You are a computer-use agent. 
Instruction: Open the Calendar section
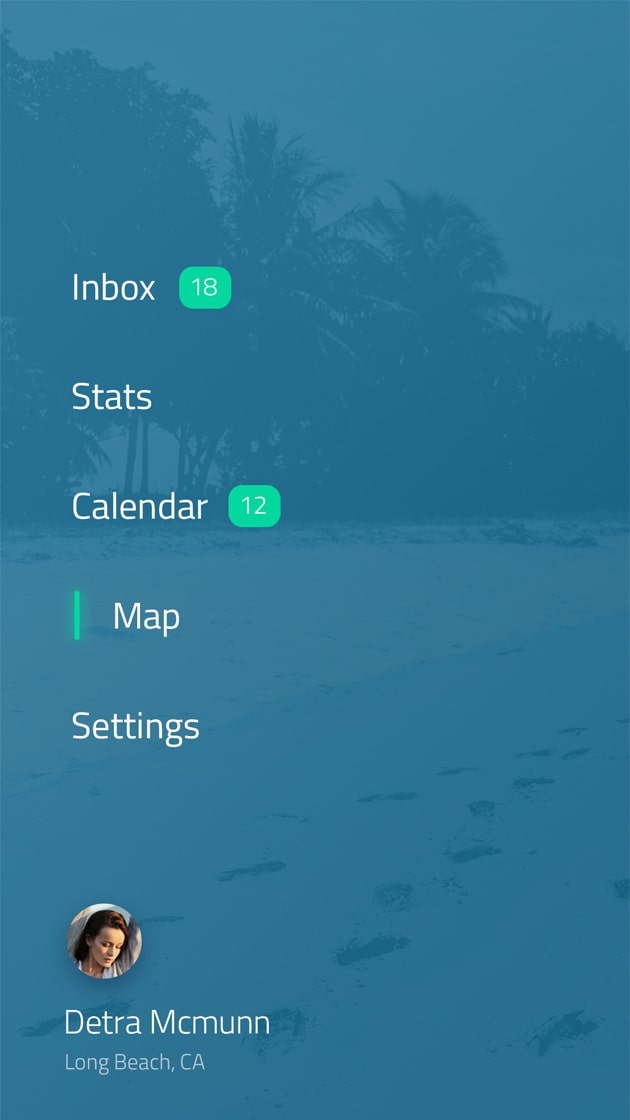click(139, 507)
